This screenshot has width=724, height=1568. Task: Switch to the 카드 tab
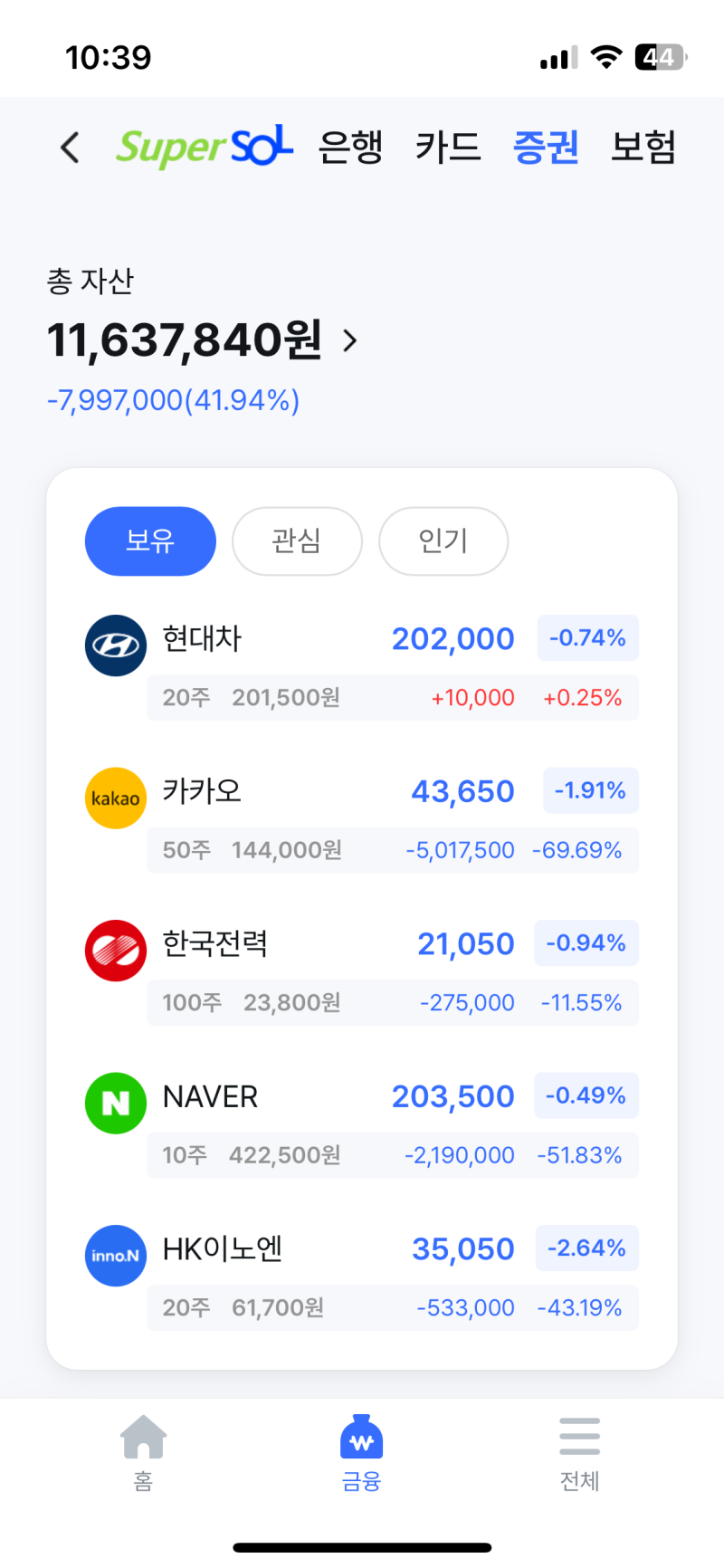(x=448, y=147)
